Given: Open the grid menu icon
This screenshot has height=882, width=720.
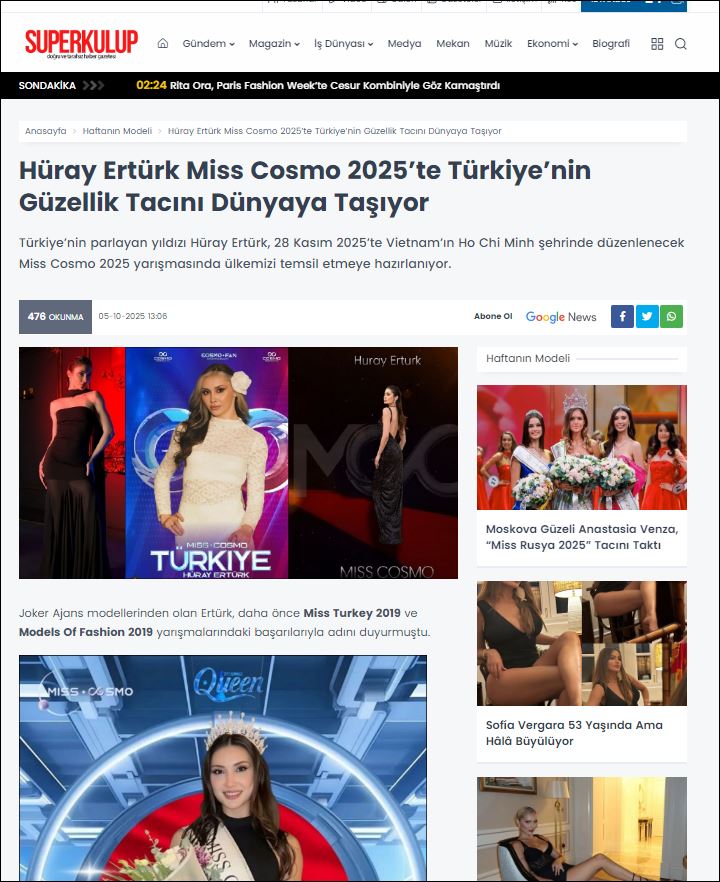Looking at the screenshot, I should [657, 44].
